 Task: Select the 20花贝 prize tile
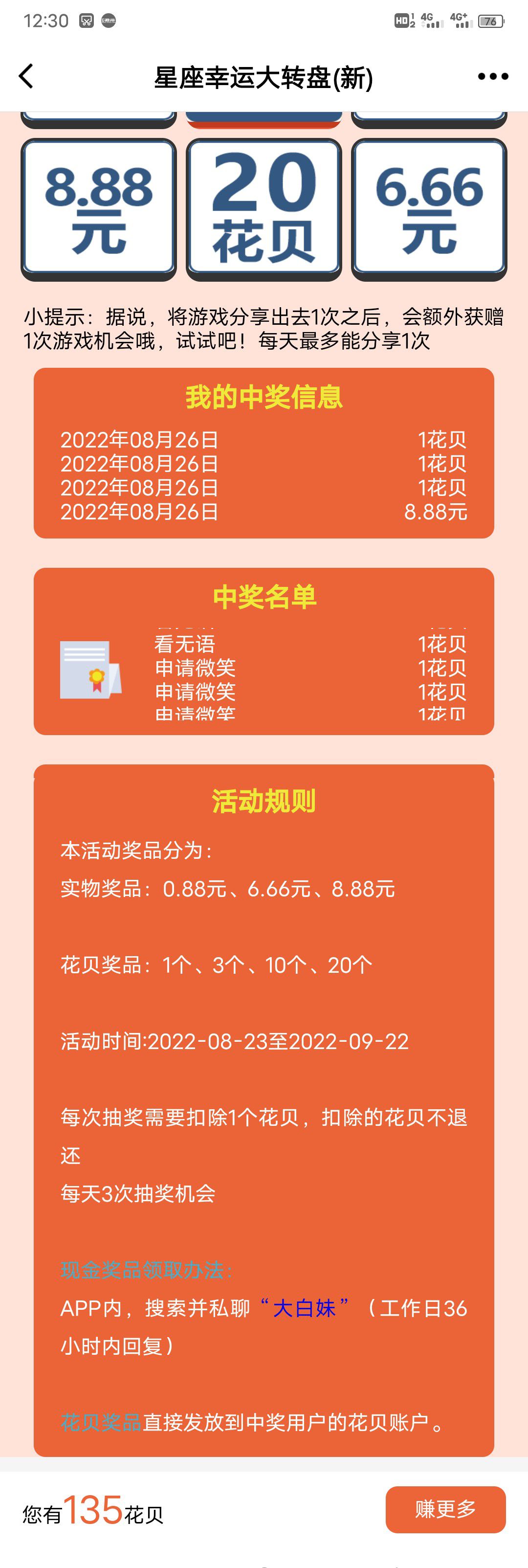(x=264, y=209)
